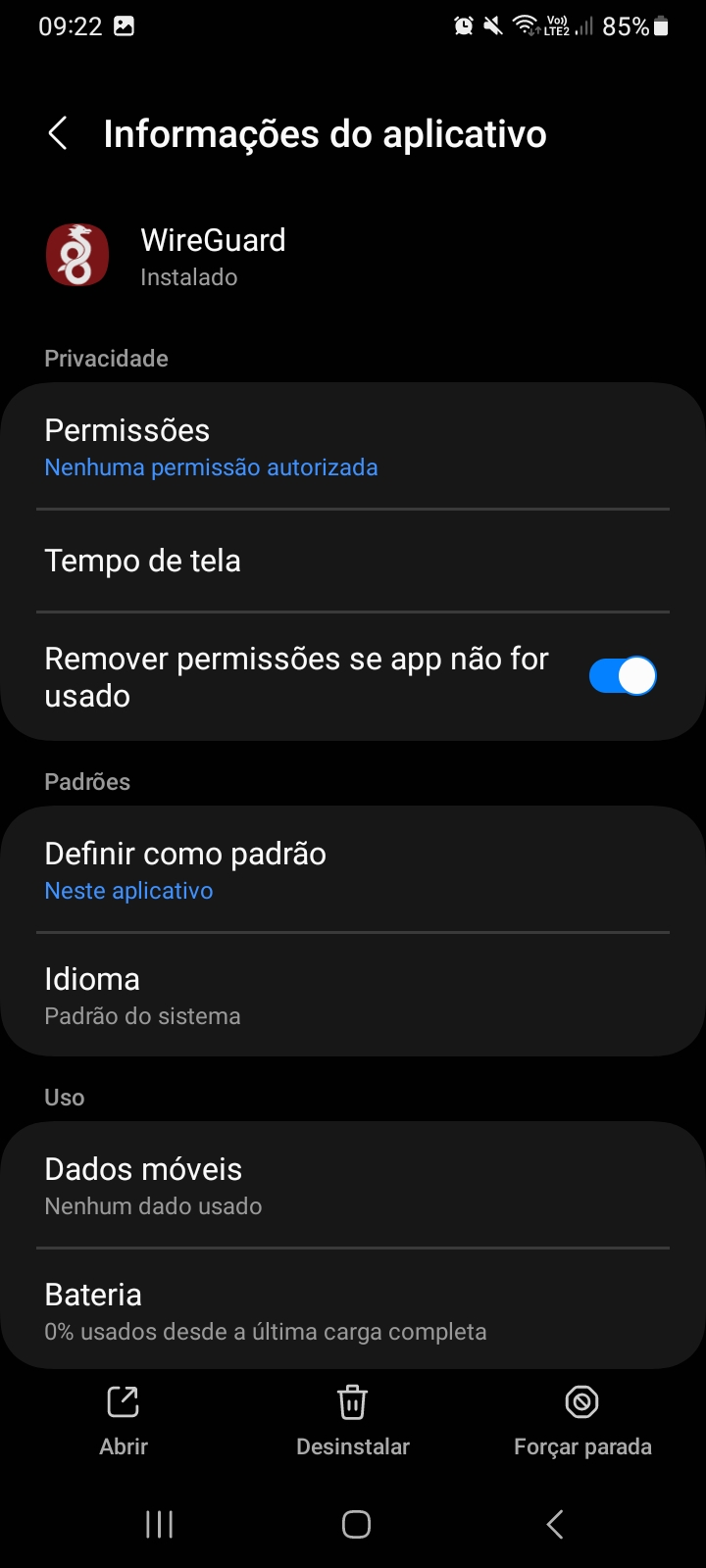
Task: Tap the system home button
Action: [x=356, y=1524]
